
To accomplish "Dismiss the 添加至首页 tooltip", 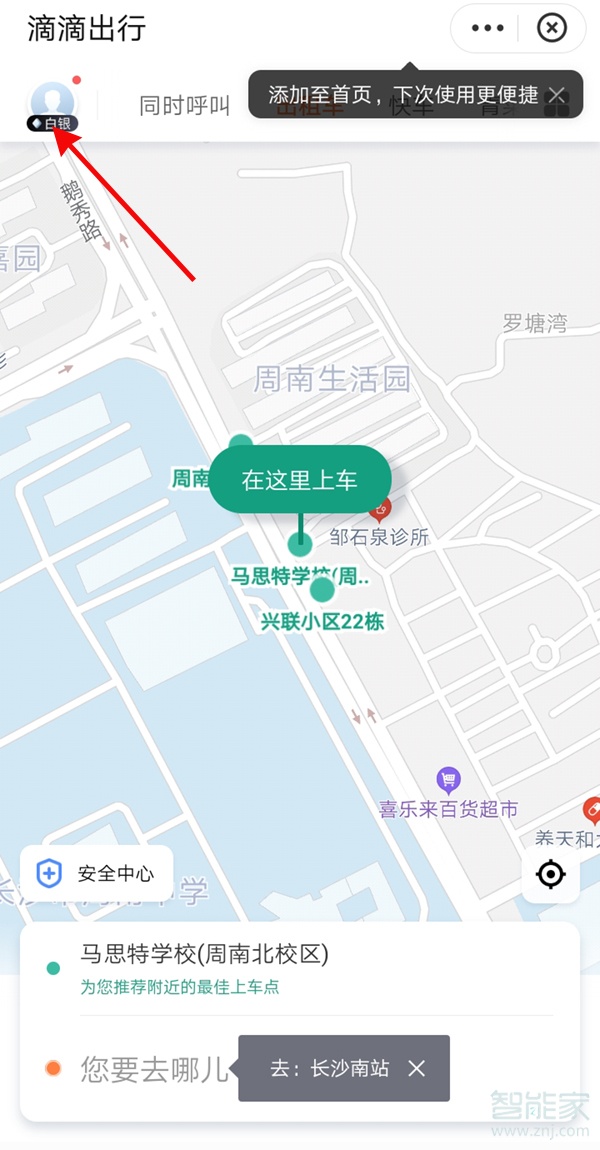I will point(557,95).
